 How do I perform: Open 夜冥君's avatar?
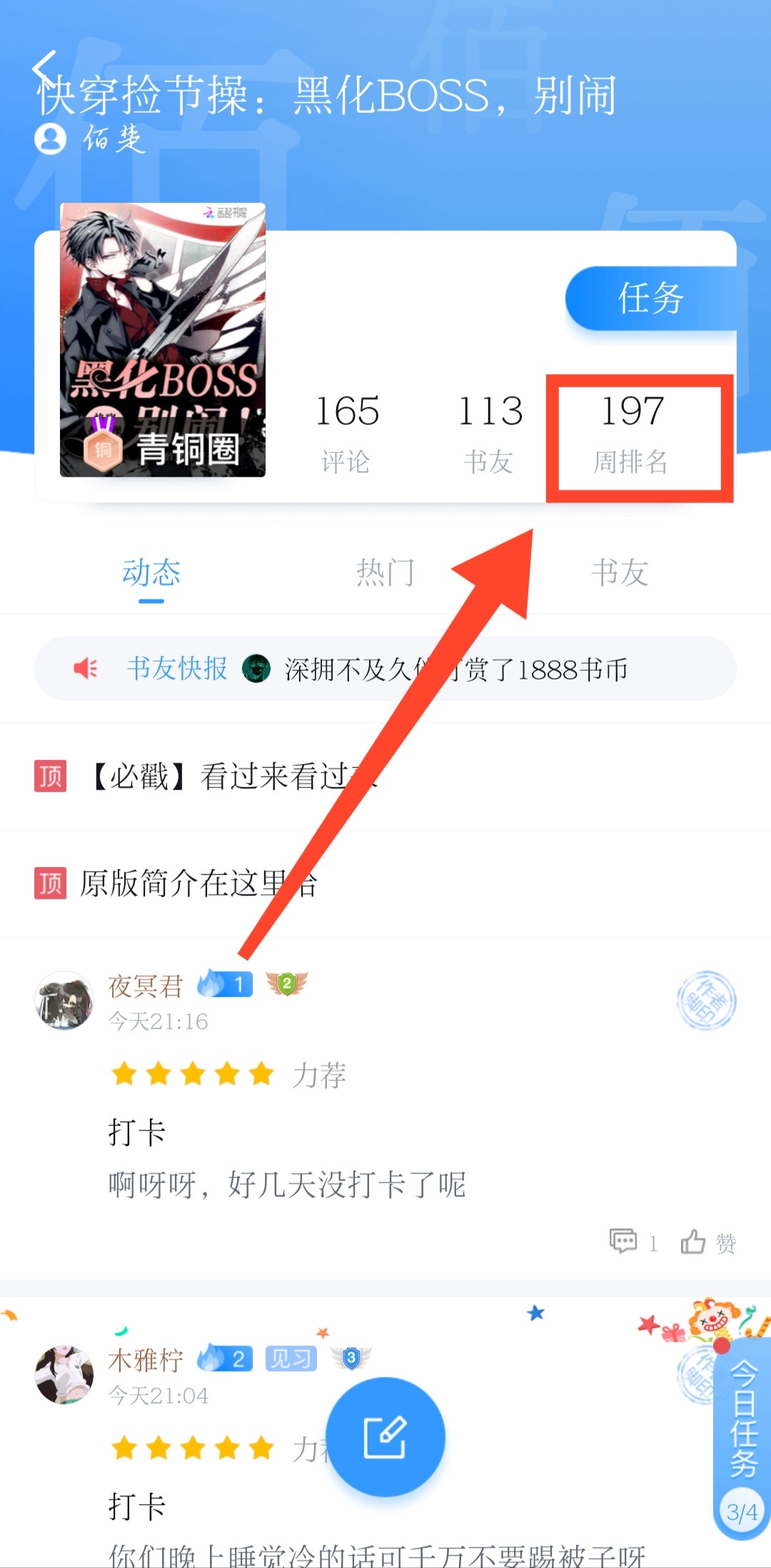64,1000
